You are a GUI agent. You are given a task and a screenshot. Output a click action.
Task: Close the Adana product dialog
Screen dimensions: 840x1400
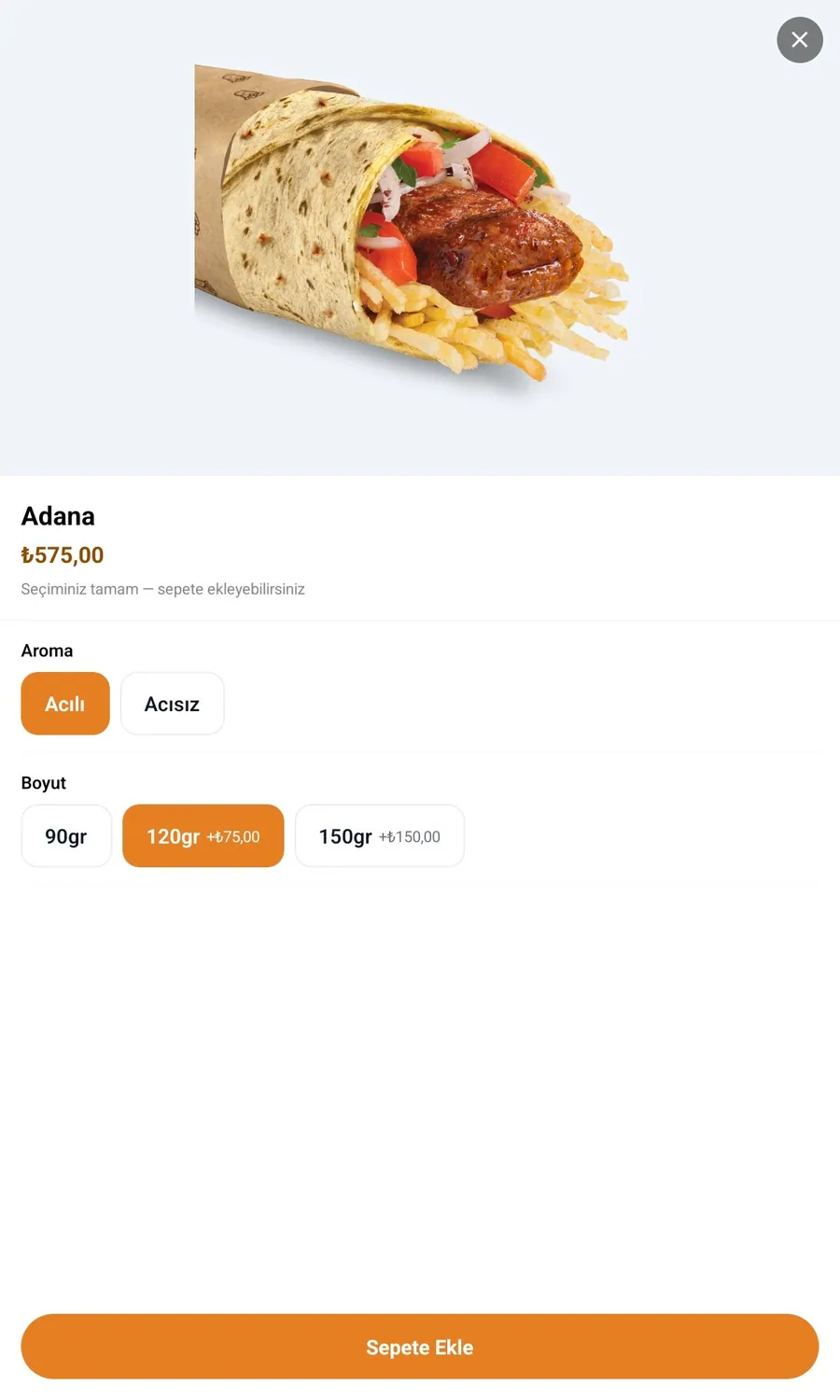pos(800,40)
